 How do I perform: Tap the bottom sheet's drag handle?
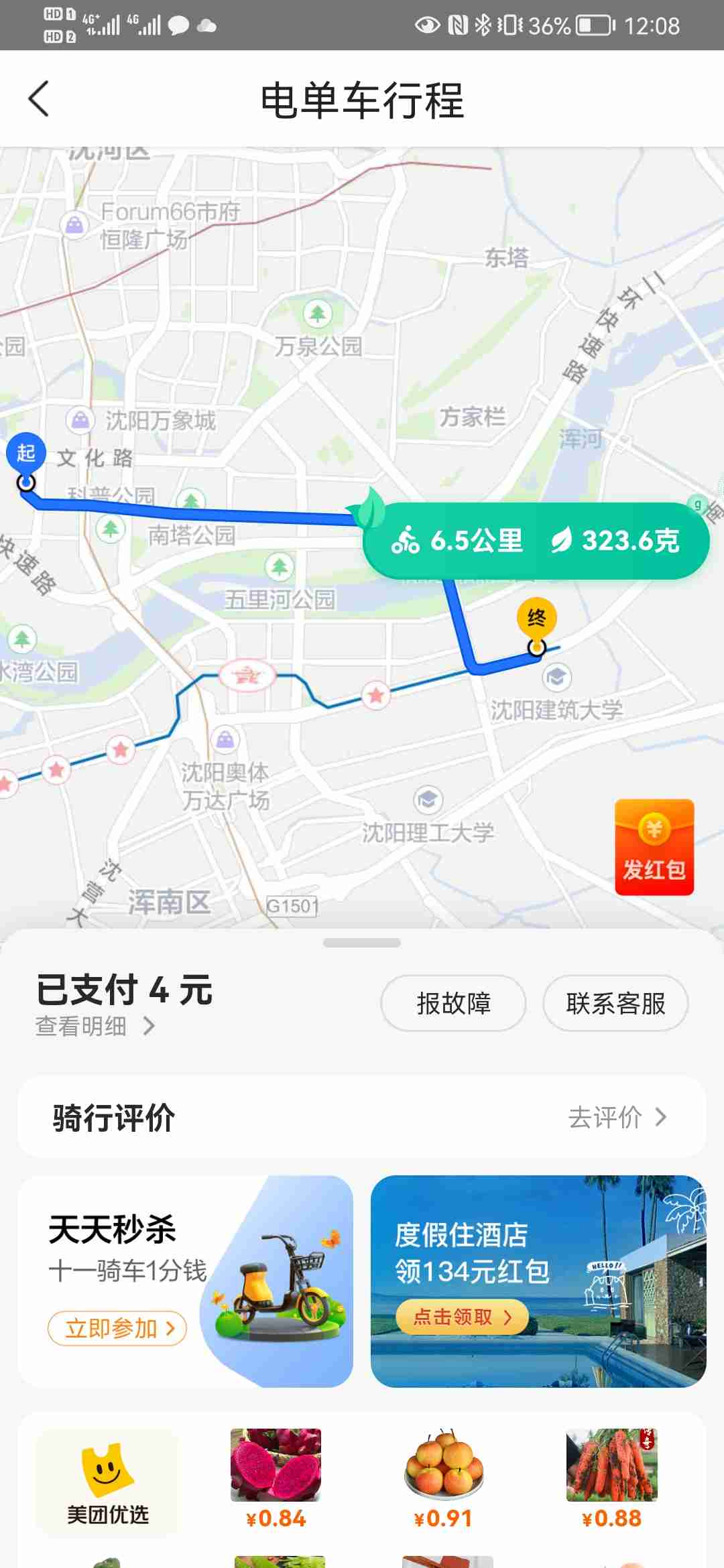pyautogui.click(x=362, y=943)
